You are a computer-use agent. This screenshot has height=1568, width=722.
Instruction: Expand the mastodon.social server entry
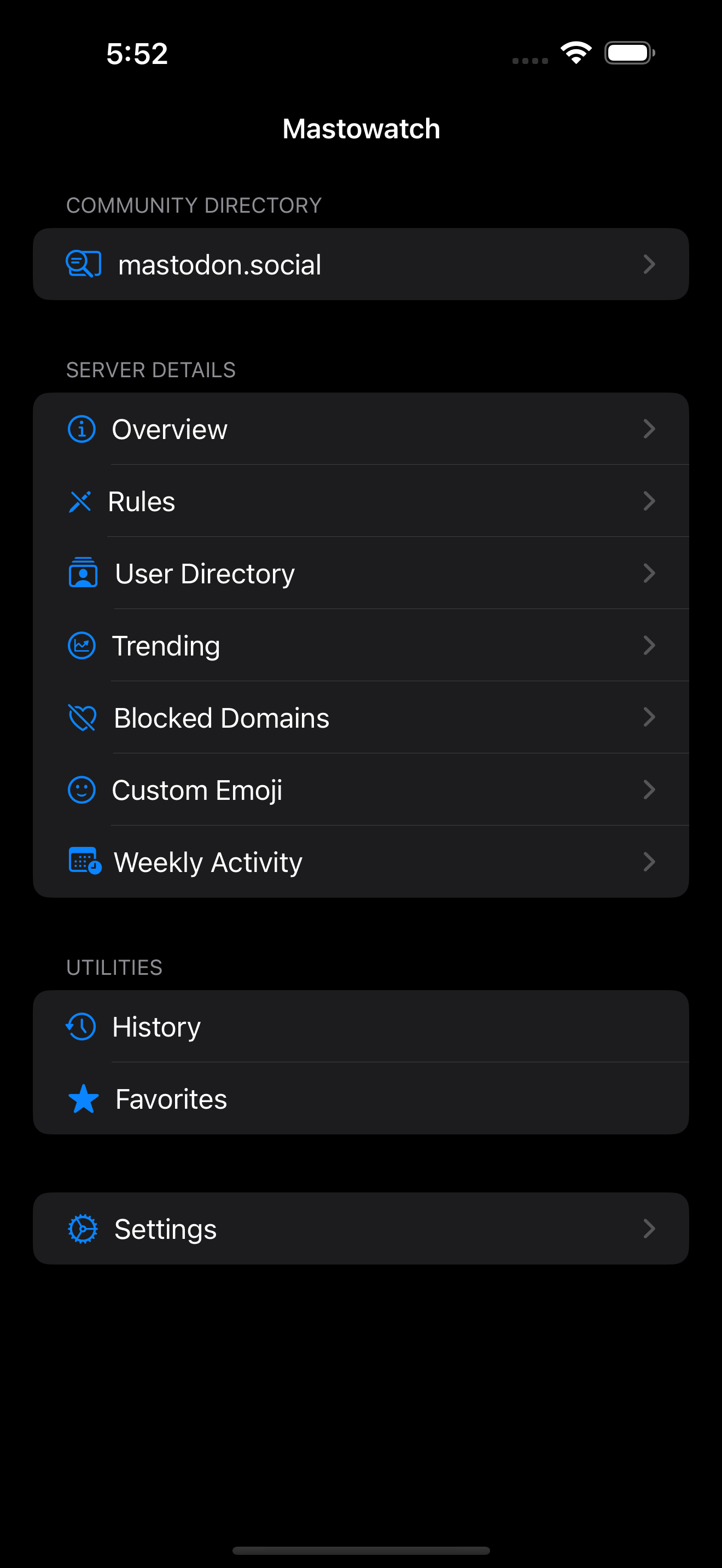pos(361,264)
